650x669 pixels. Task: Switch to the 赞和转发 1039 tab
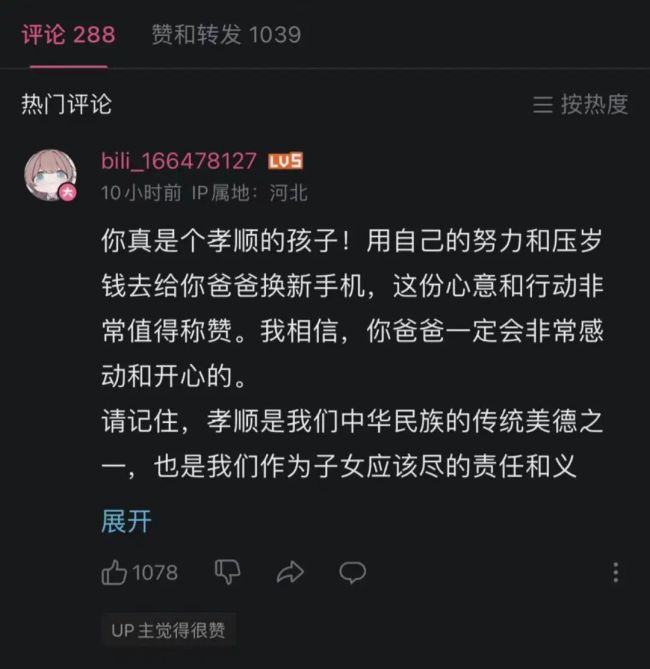[225, 35]
